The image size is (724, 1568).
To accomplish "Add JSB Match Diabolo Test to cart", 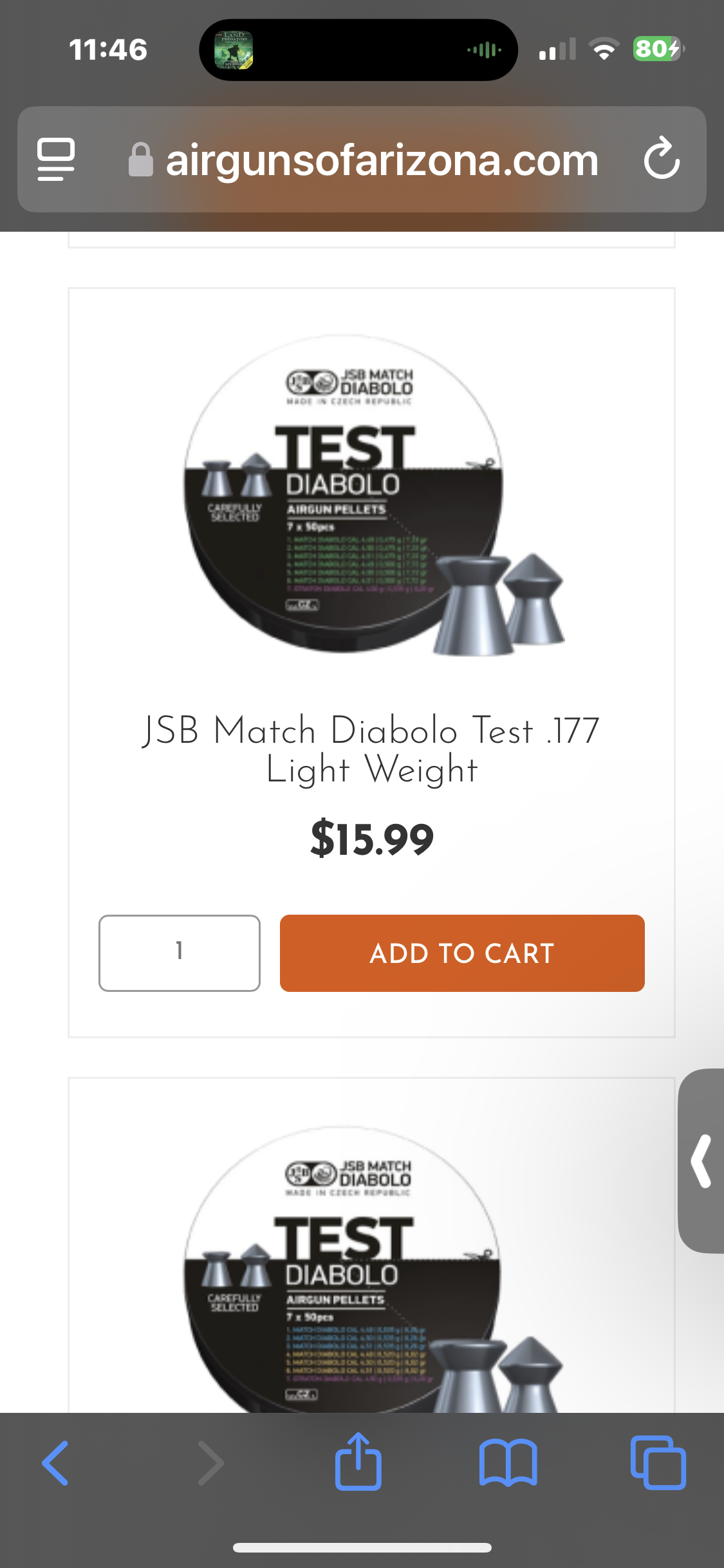I will (x=462, y=953).
